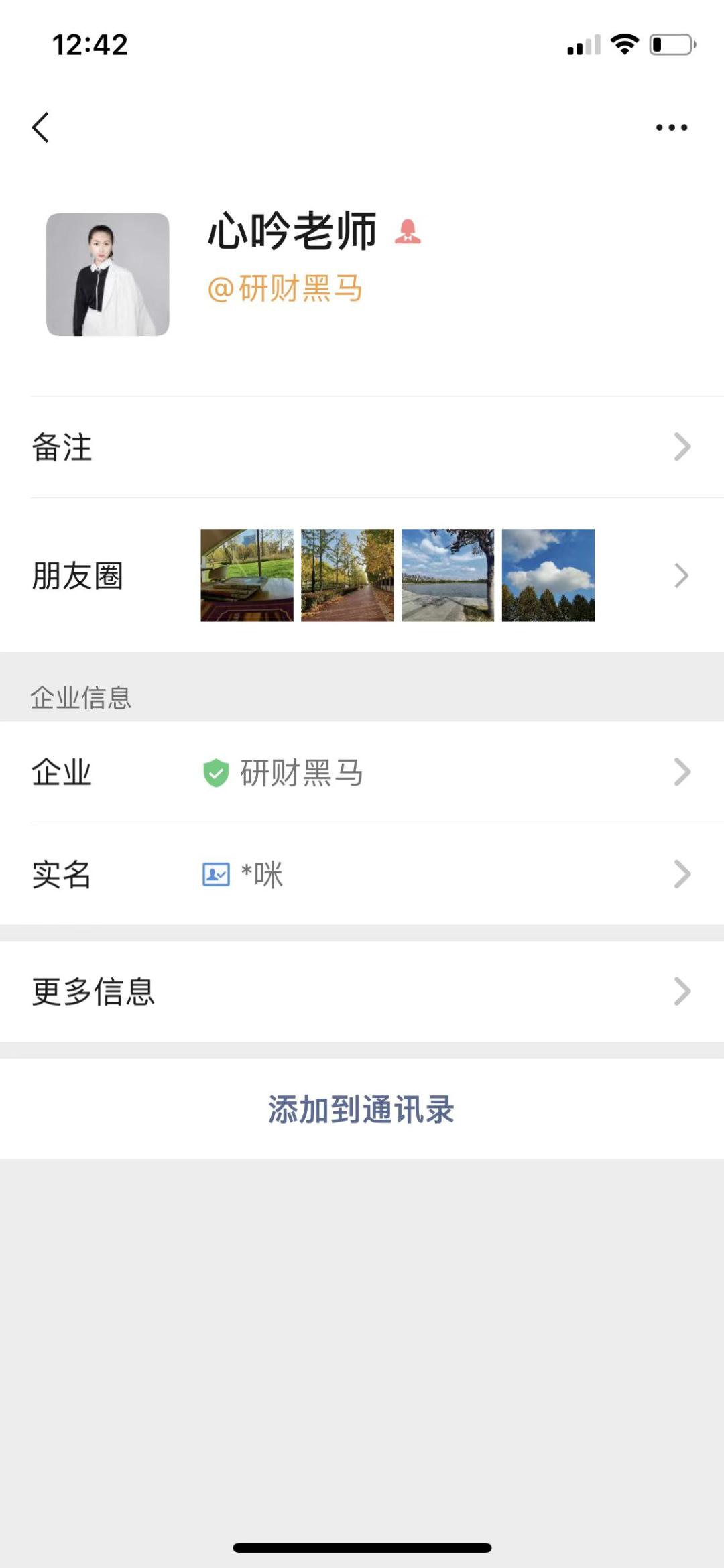The height and width of the screenshot is (1568, 724).
Task: Open the three-dot more options menu
Action: tap(671, 127)
